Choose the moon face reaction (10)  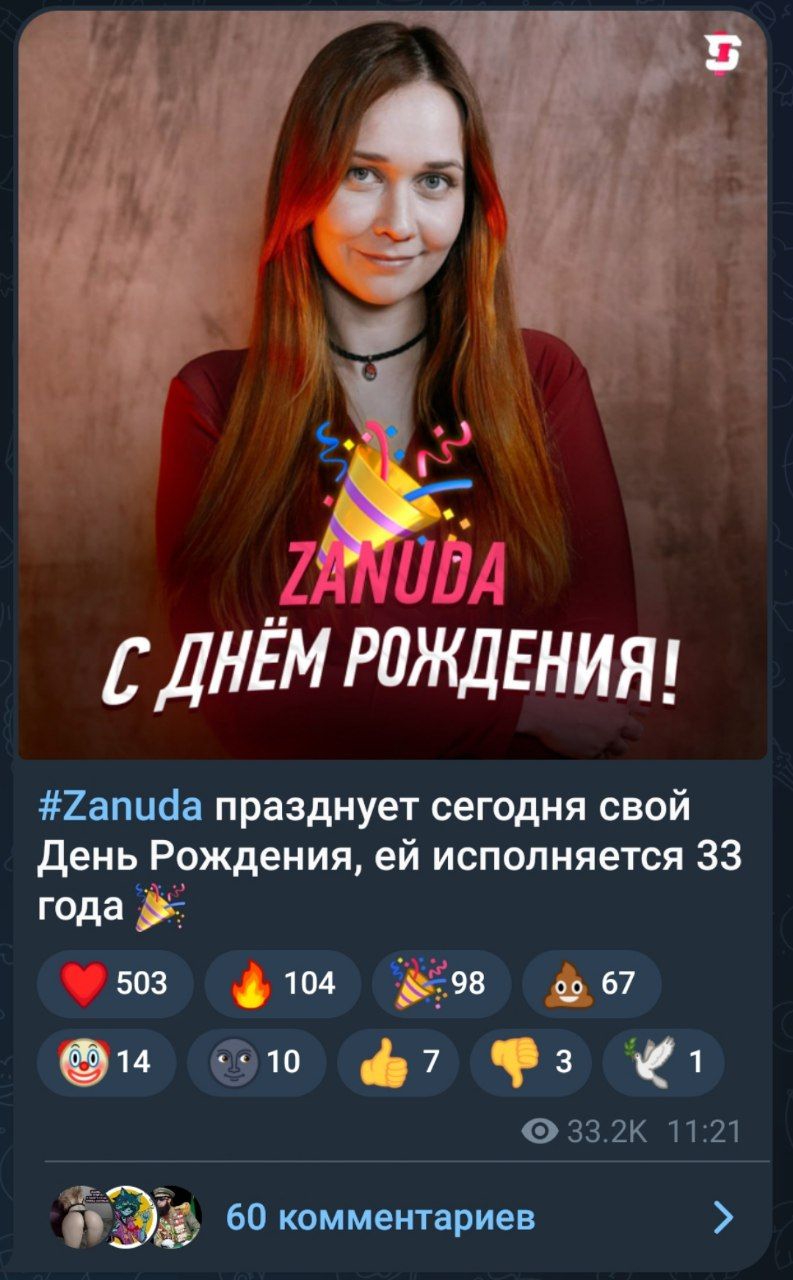click(257, 1063)
